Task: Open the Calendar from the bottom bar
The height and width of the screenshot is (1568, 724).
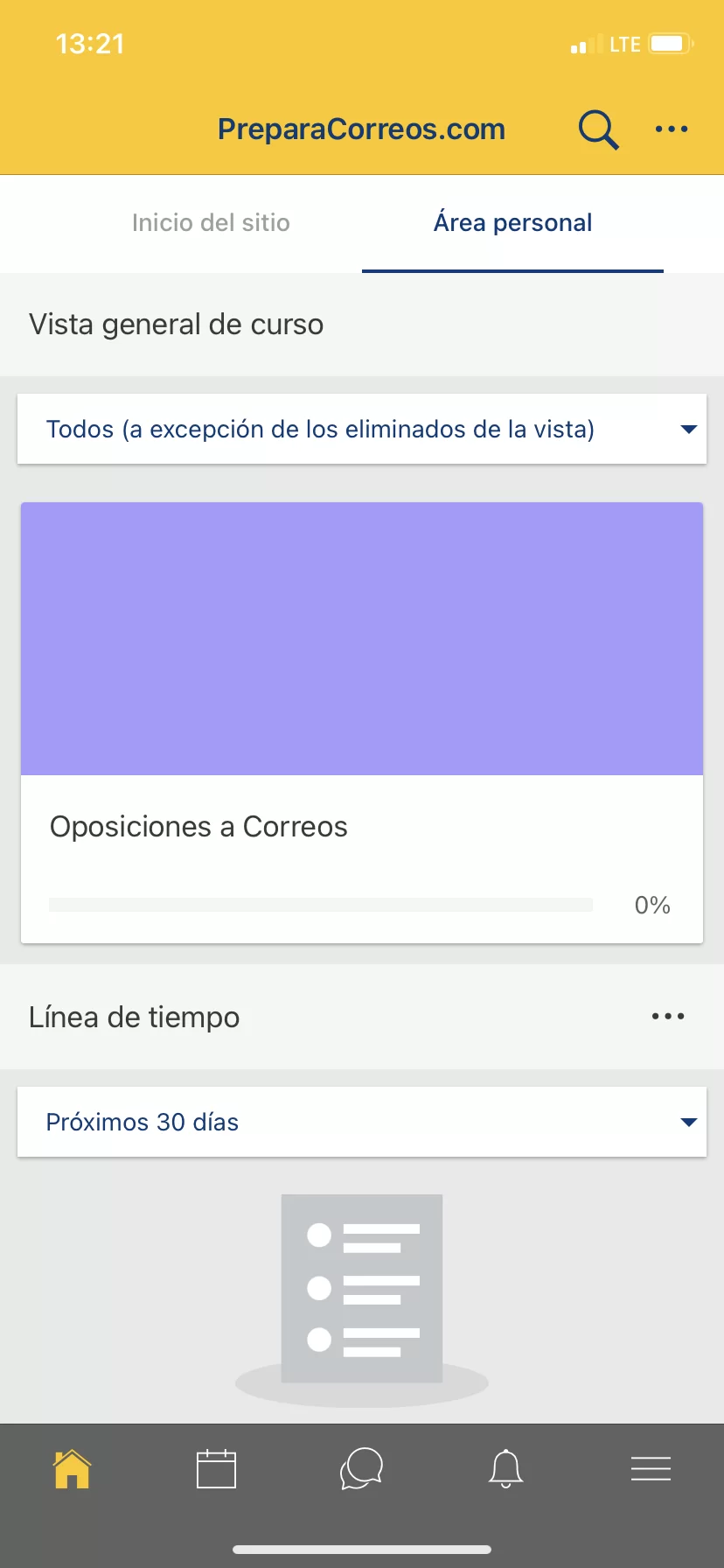Action: pos(217,1468)
